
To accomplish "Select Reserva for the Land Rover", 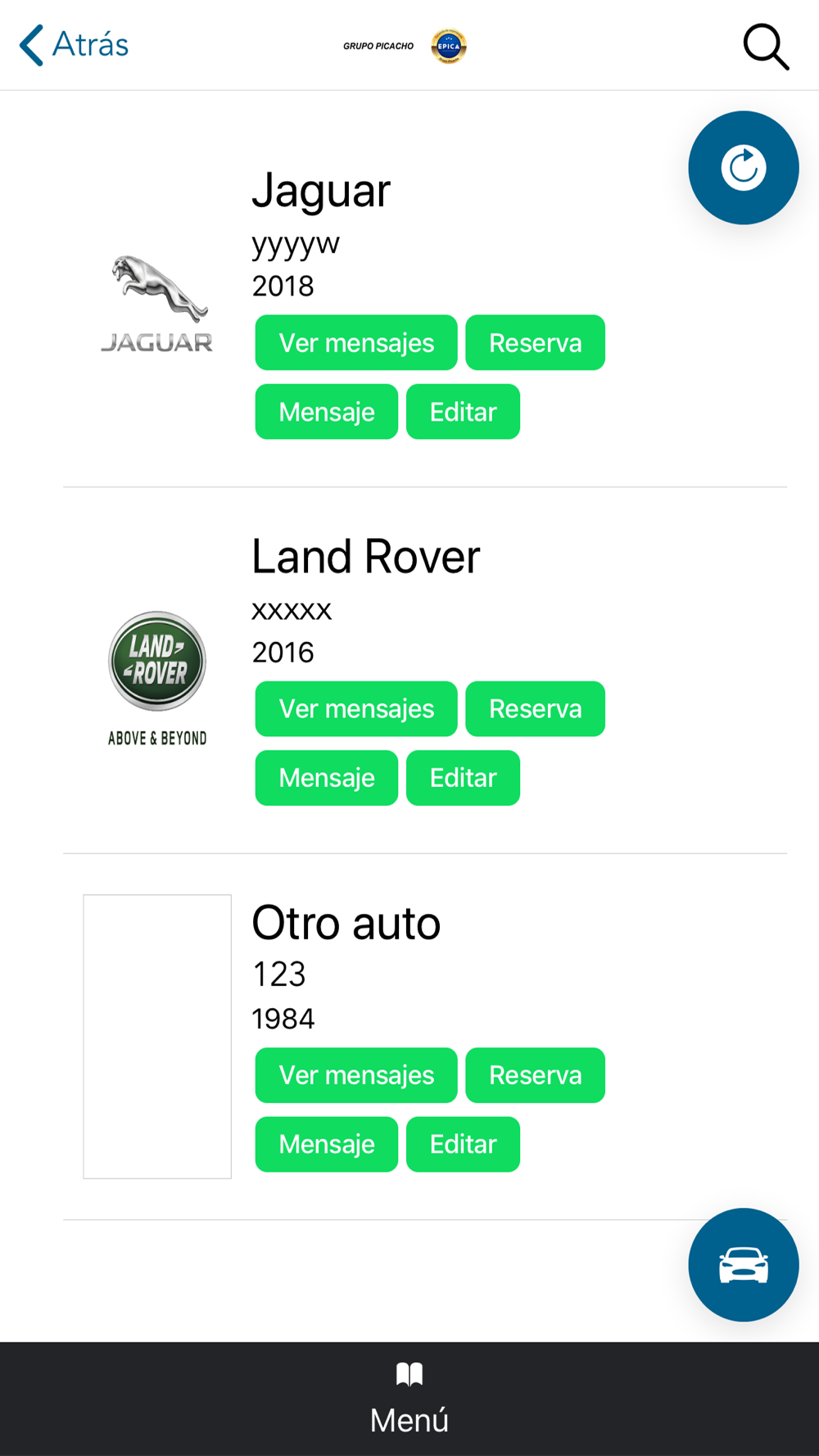I will pos(535,709).
